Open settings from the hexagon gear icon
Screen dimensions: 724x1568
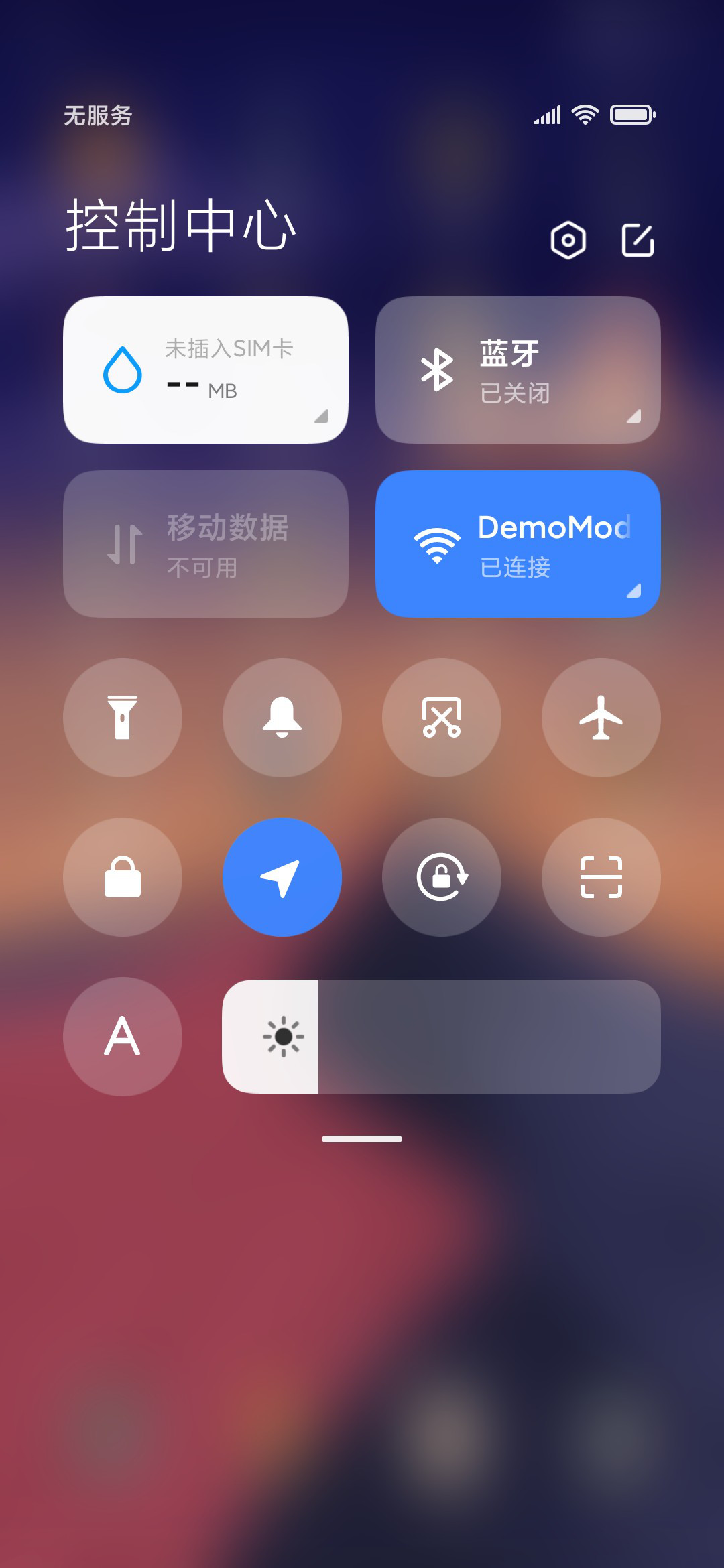pos(568,240)
